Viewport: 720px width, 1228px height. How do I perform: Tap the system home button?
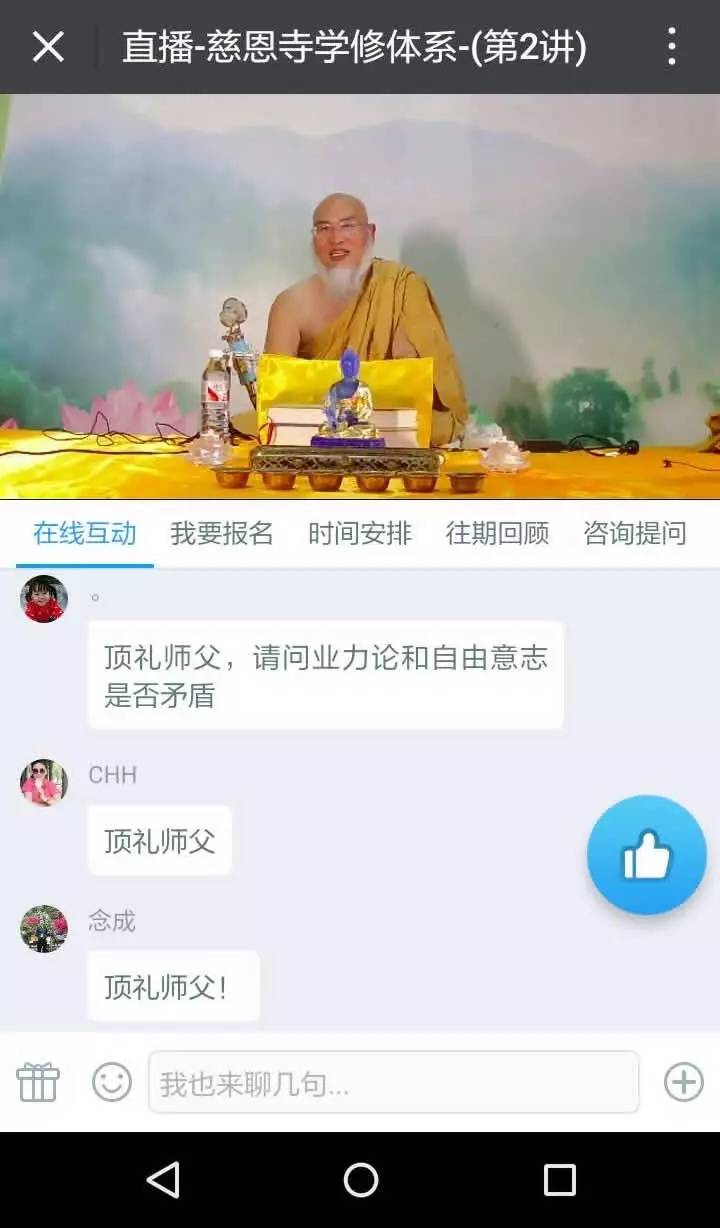coord(360,1180)
